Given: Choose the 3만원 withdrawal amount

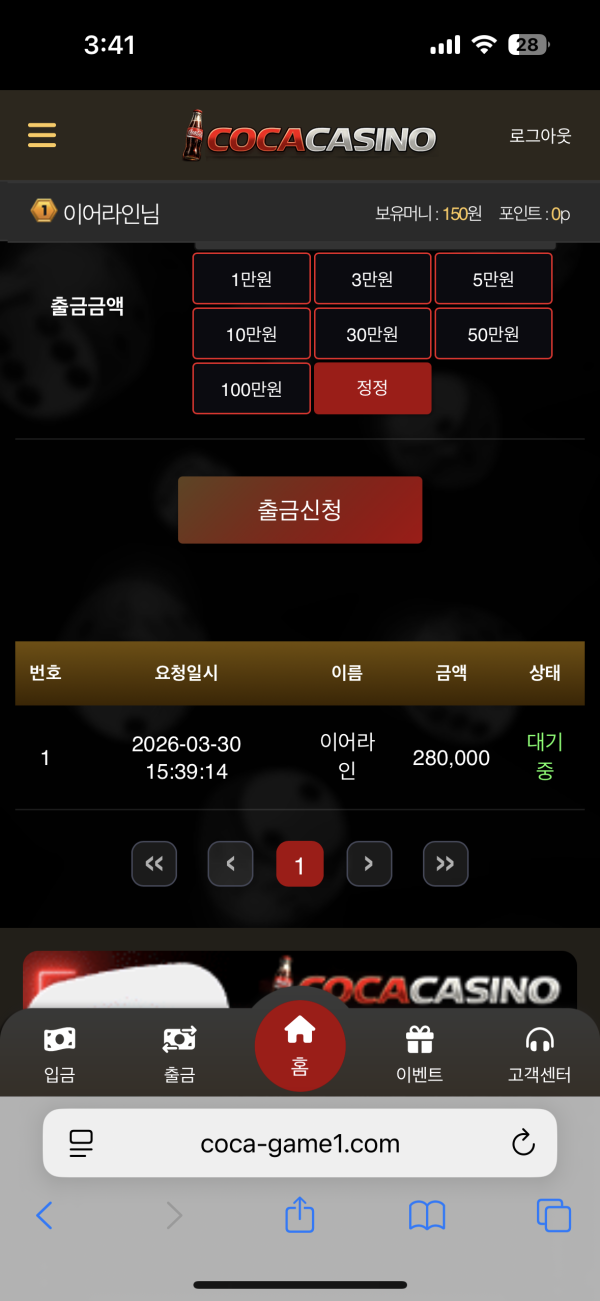Looking at the screenshot, I should 372,279.
